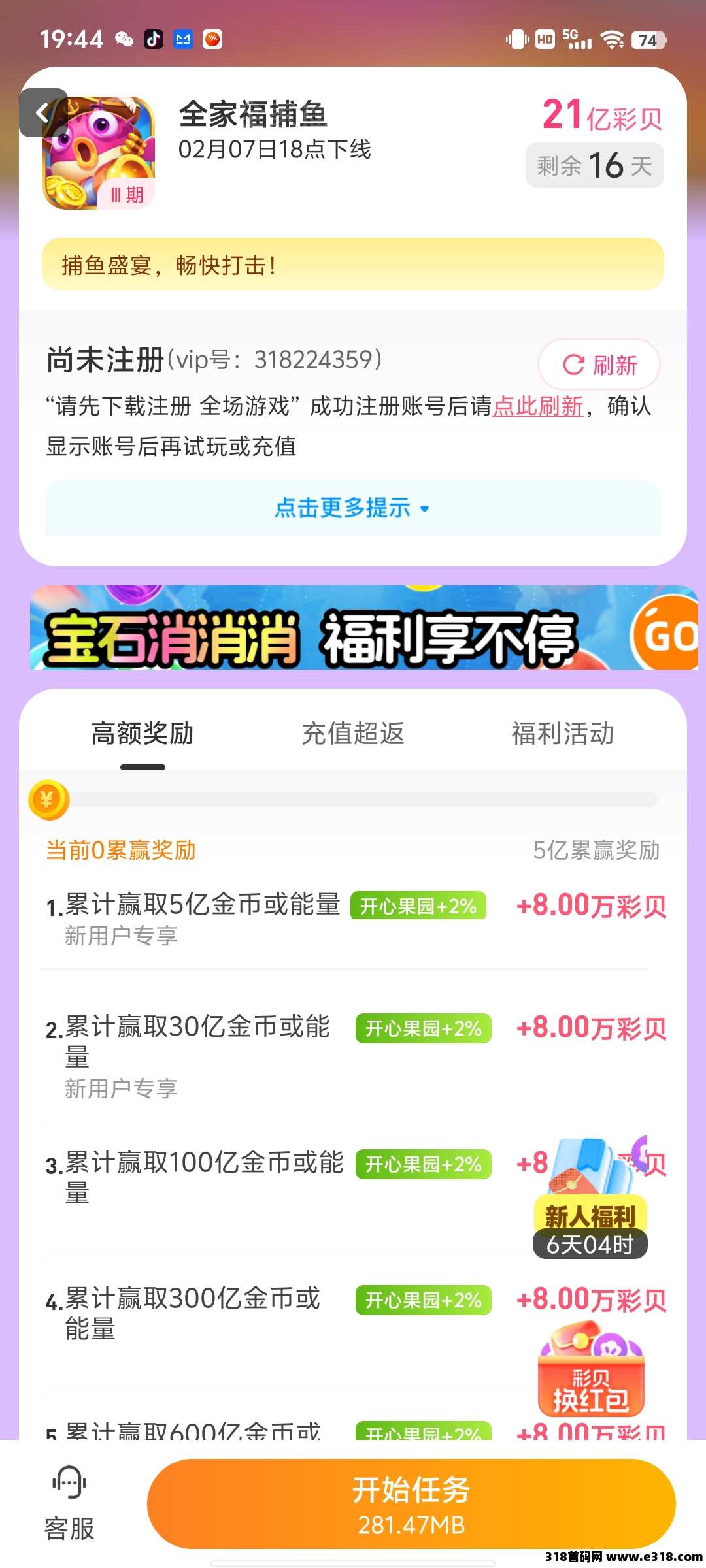This screenshot has height=1568, width=706.
Task: Switch to the 福利活动 tab
Action: click(x=563, y=734)
